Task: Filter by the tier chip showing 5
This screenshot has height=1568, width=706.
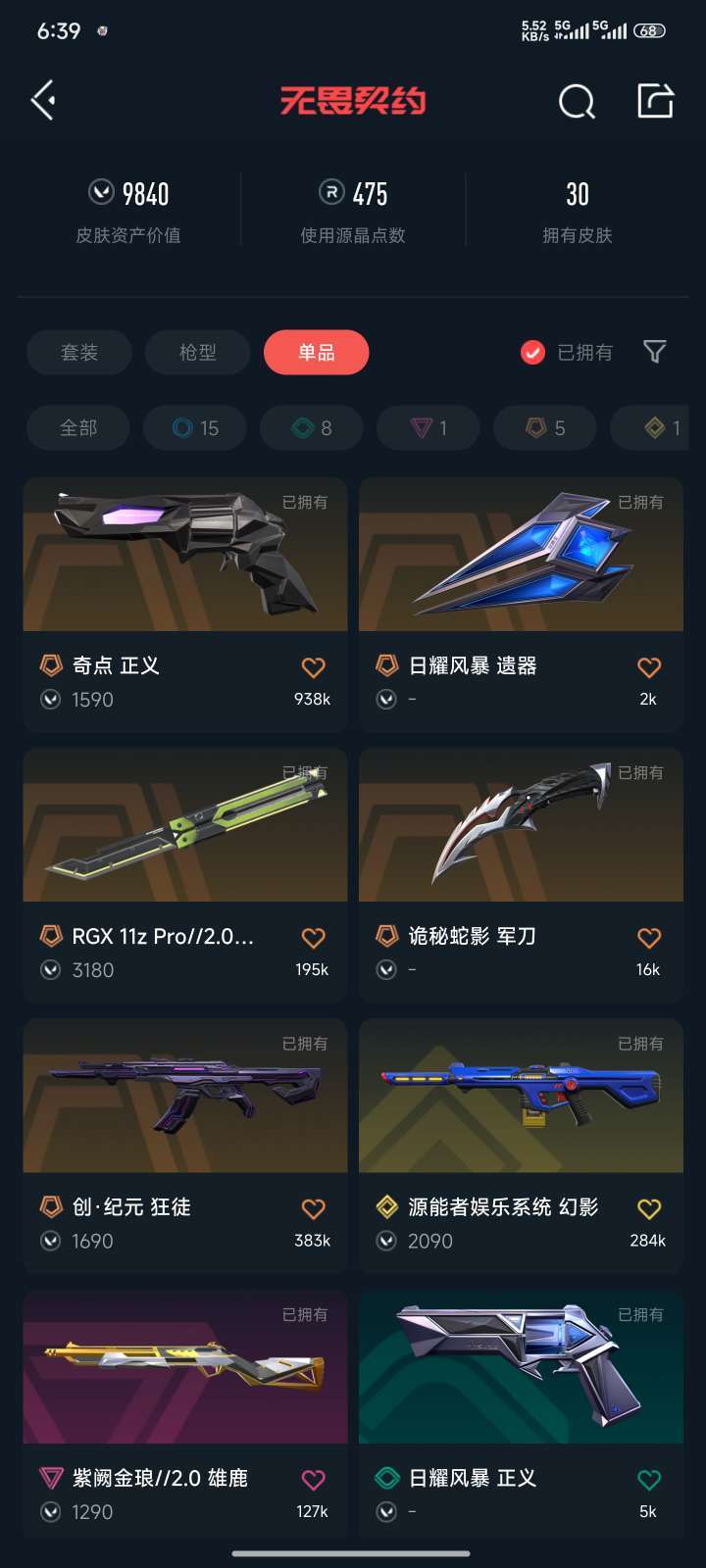Action: 545,428
